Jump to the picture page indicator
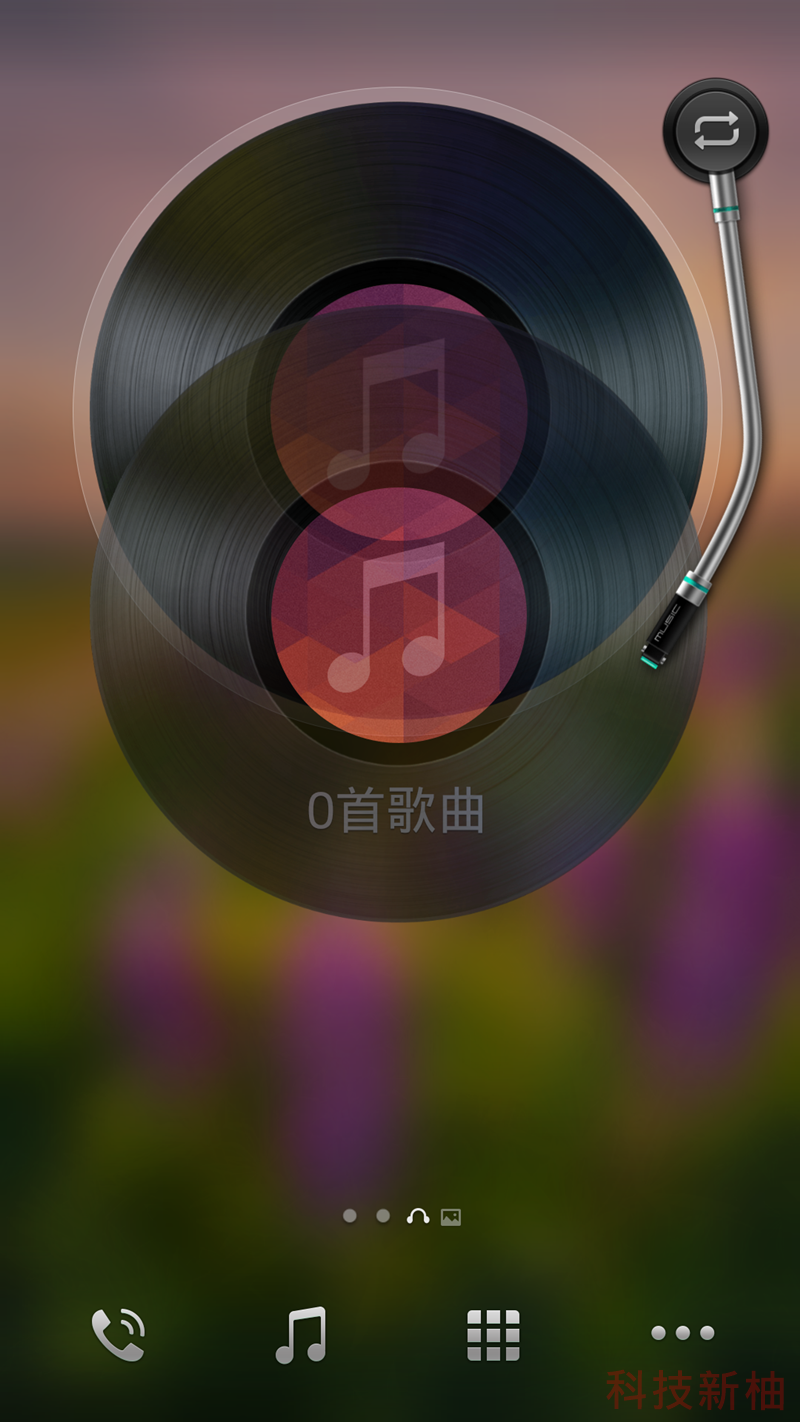 tap(451, 1217)
